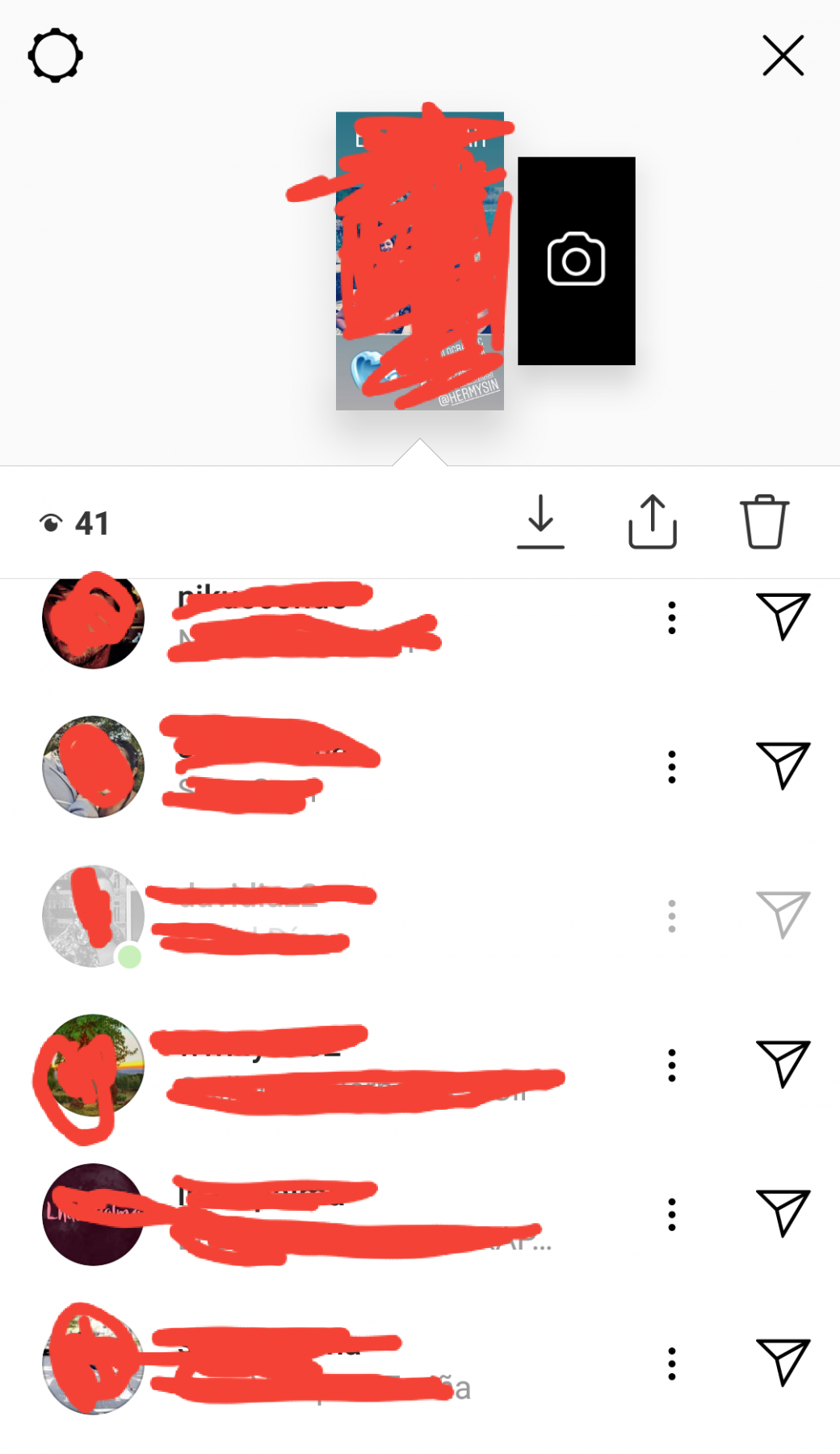
Task: Open options for viewer with dark maroon avatar
Action: pyautogui.click(x=671, y=1214)
